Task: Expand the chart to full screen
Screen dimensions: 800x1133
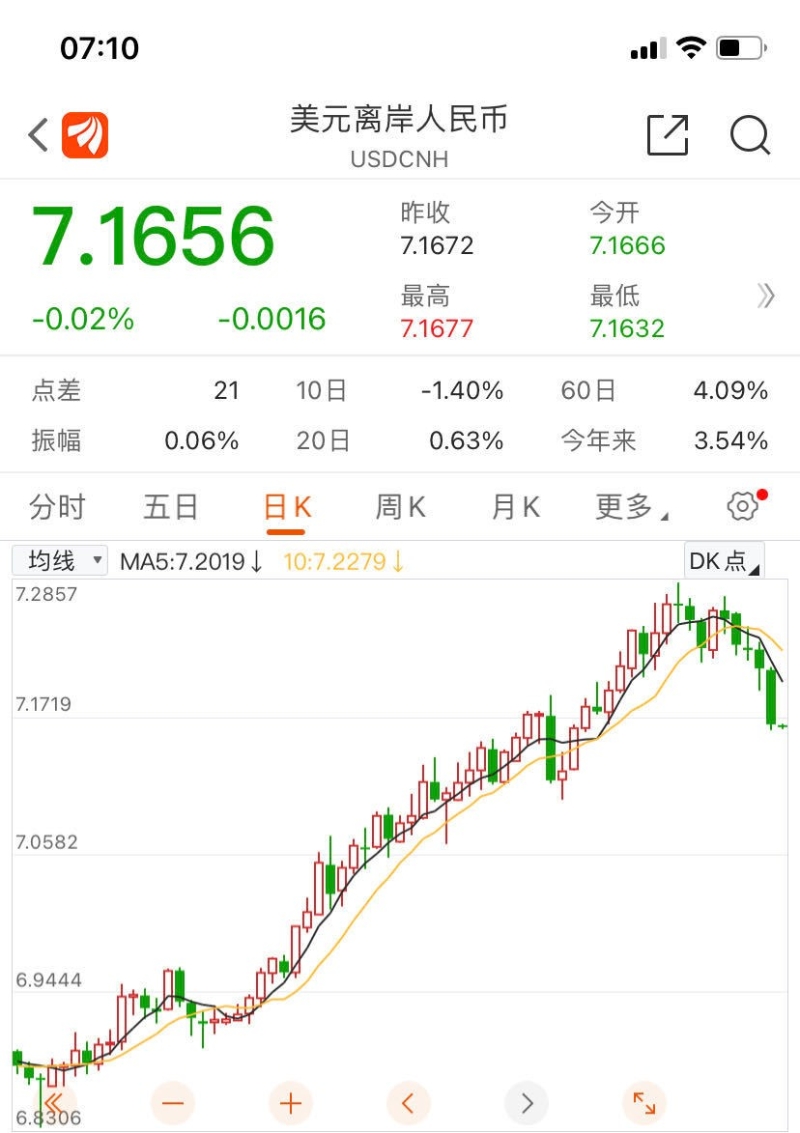Action: coord(644,1104)
